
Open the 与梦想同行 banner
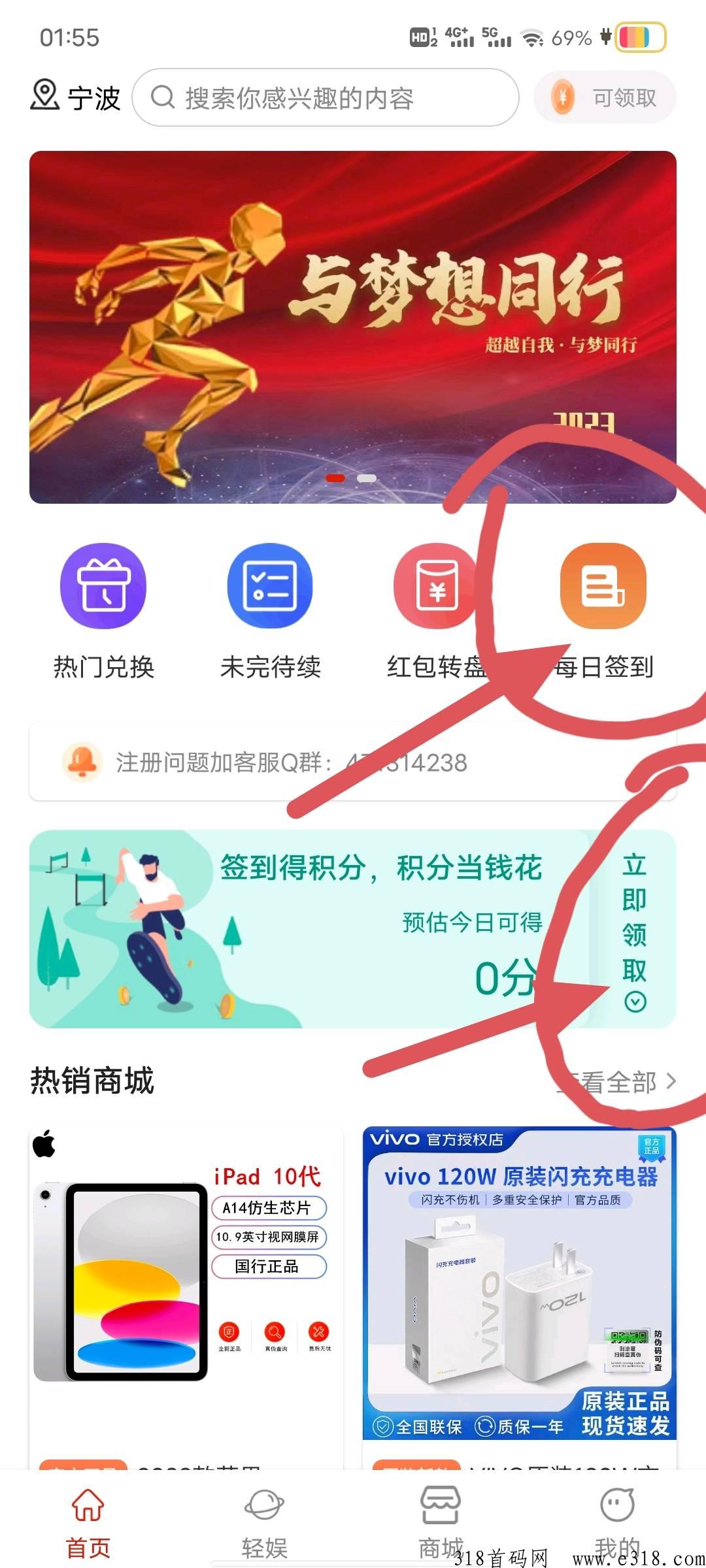tap(353, 327)
